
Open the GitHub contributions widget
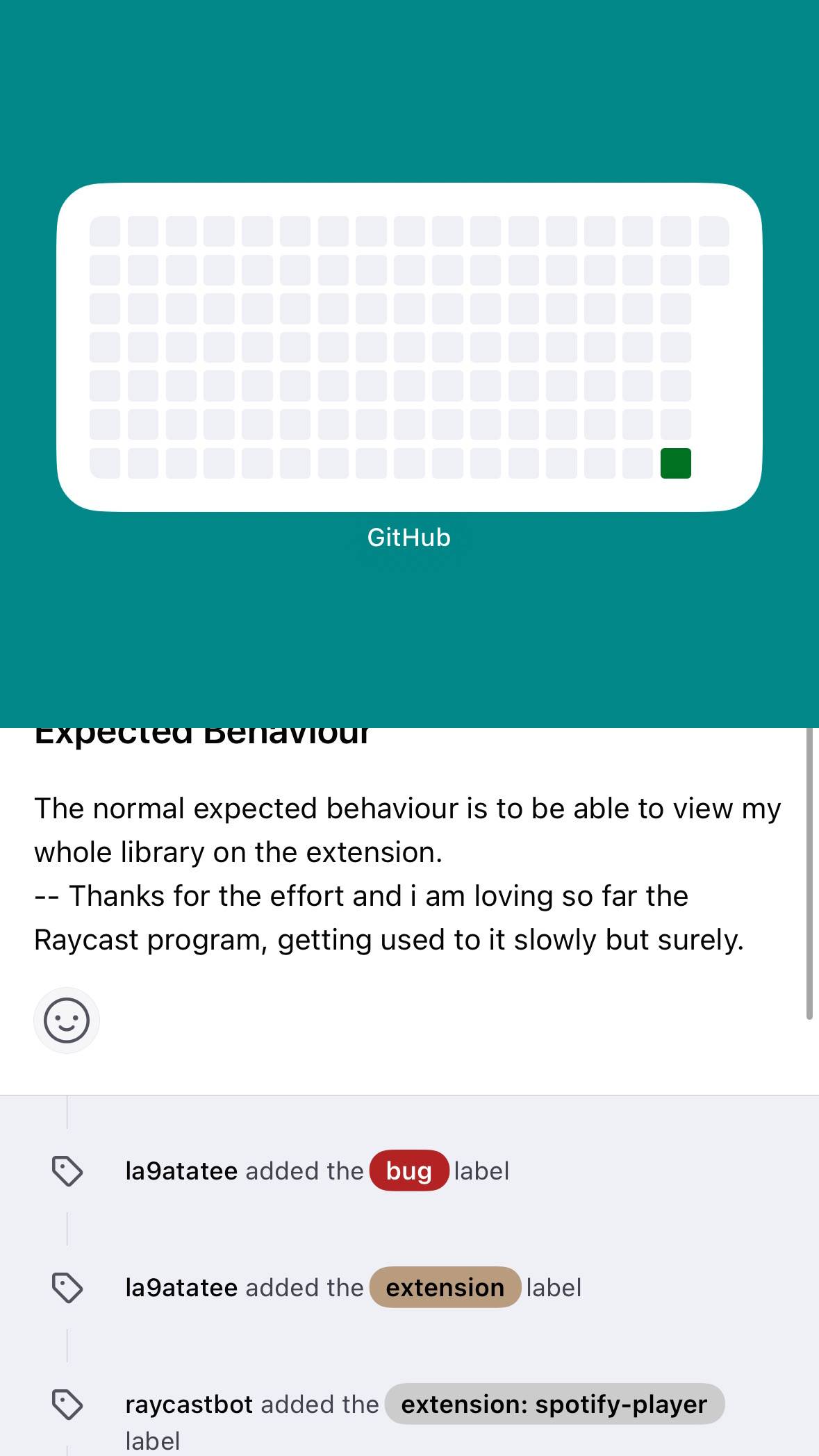tap(409, 347)
